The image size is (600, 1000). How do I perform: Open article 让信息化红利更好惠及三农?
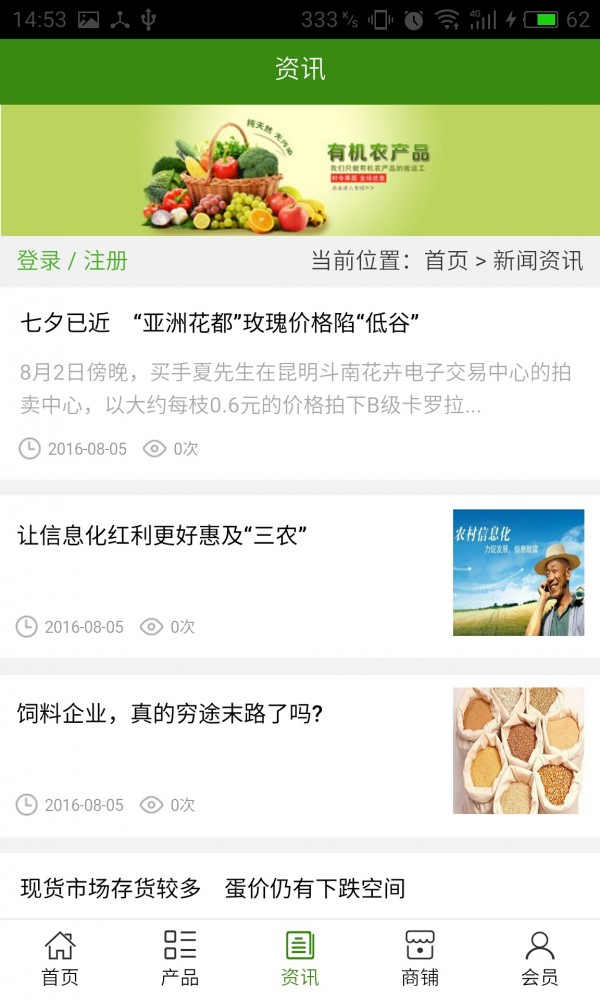point(162,536)
